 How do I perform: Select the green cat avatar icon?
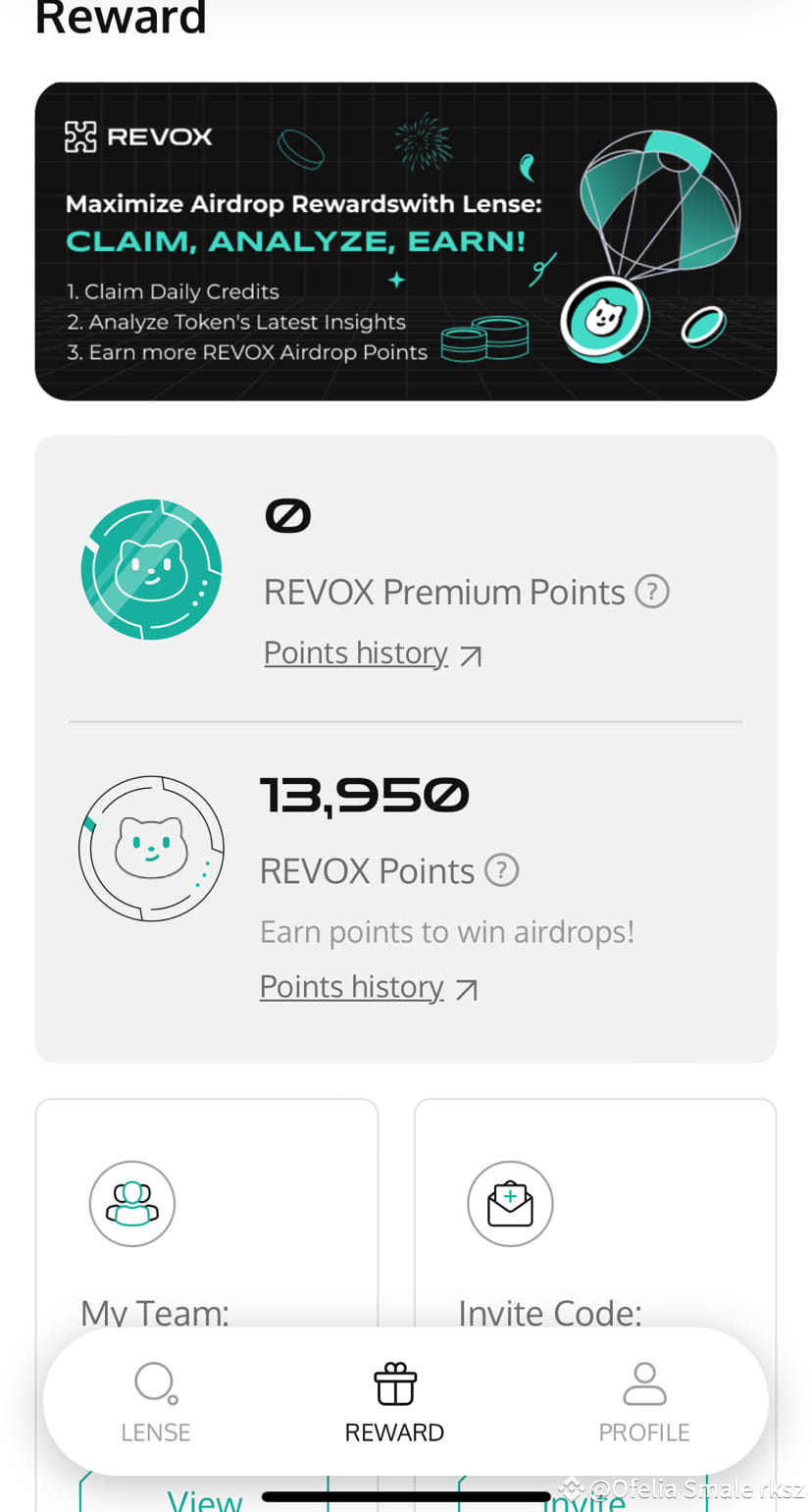click(151, 569)
